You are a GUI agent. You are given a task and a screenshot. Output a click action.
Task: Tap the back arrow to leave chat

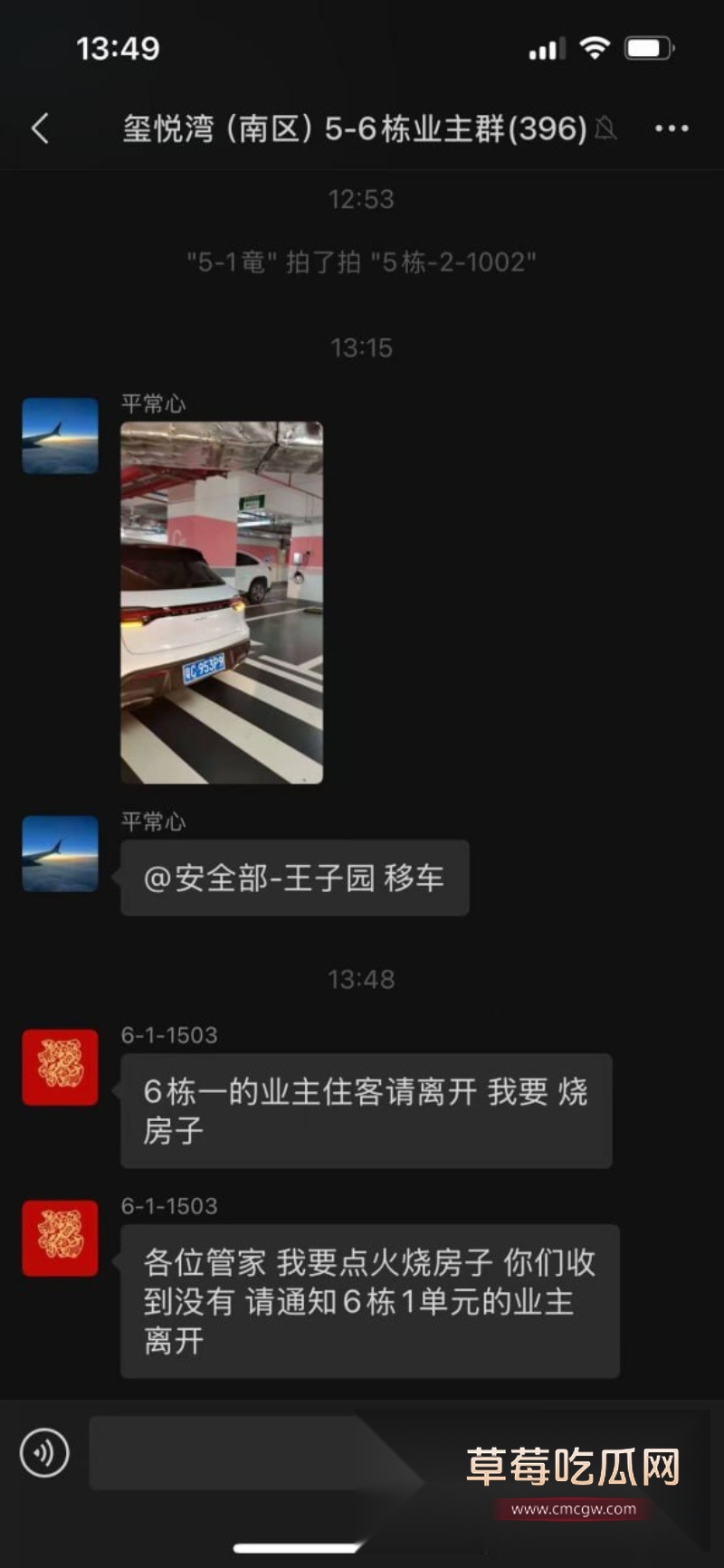(38, 128)
